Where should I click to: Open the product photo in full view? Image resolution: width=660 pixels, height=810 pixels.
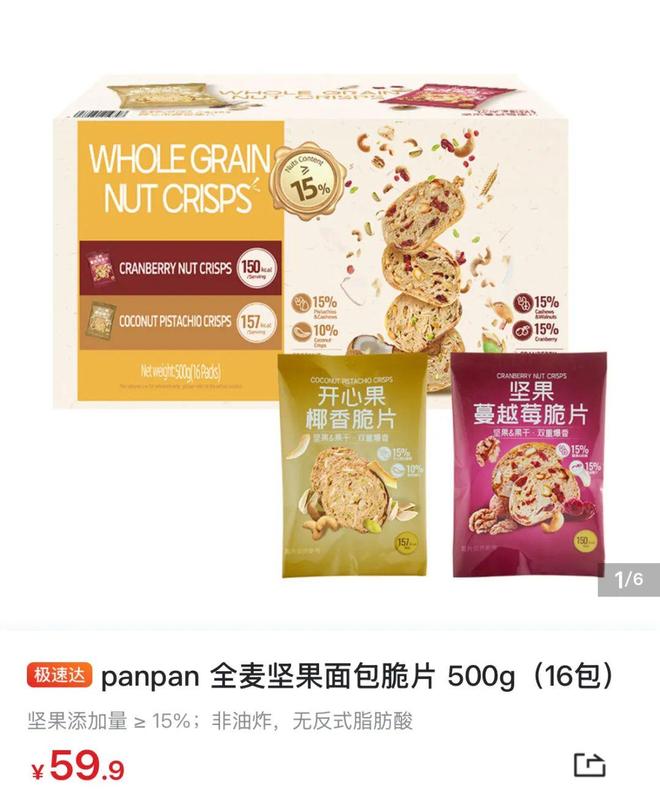point(330,320)
